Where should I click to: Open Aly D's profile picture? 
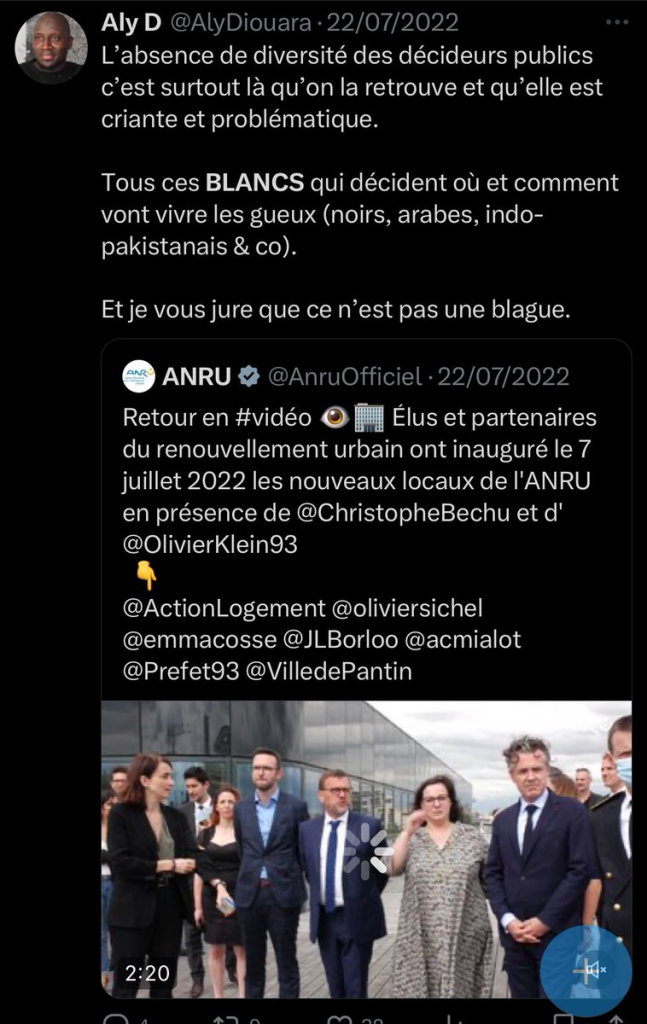point(51,47)
